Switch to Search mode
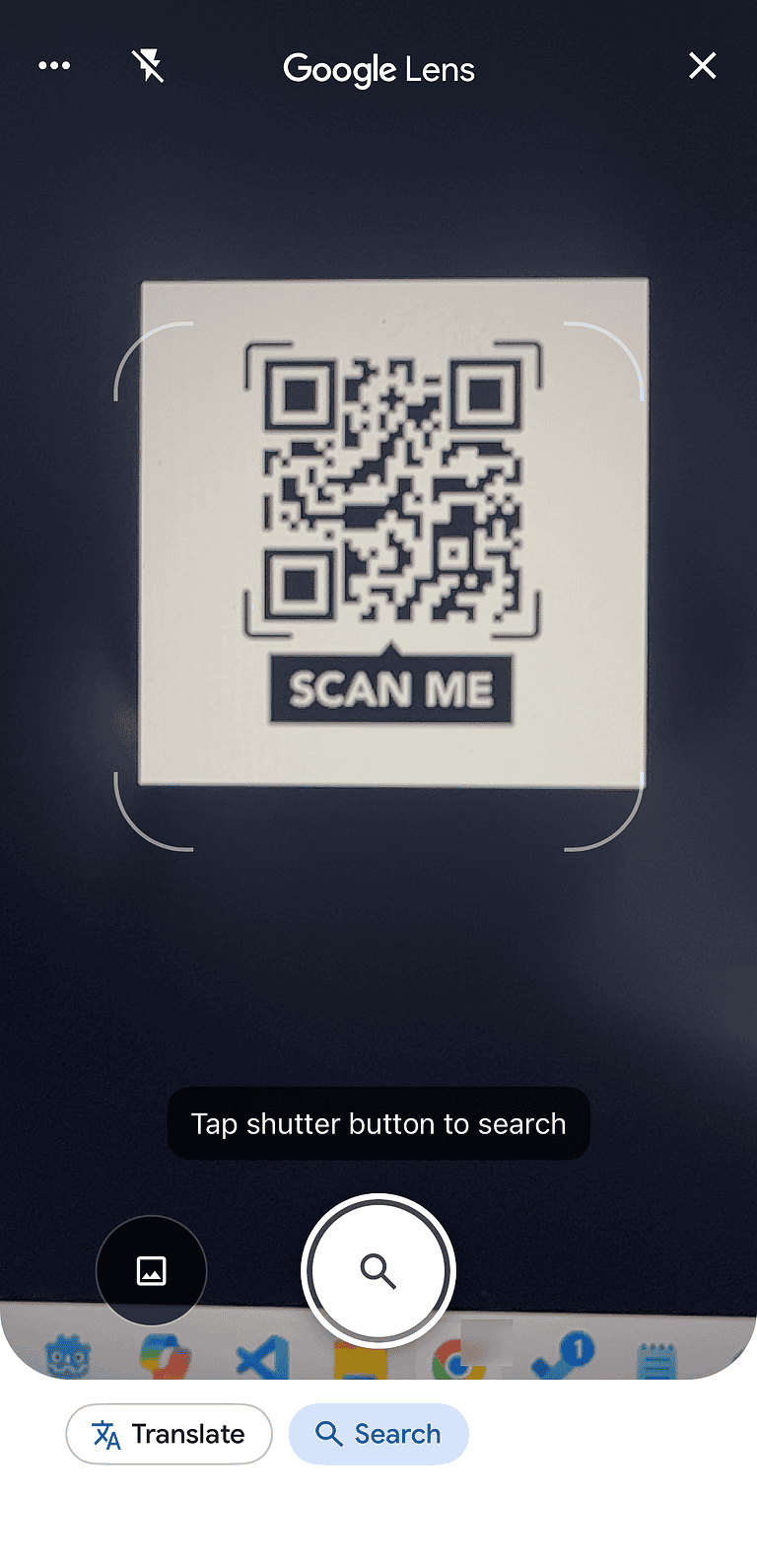This screenshot has height=1568, width=757. pyautogui.click(x=378, y=1434)
